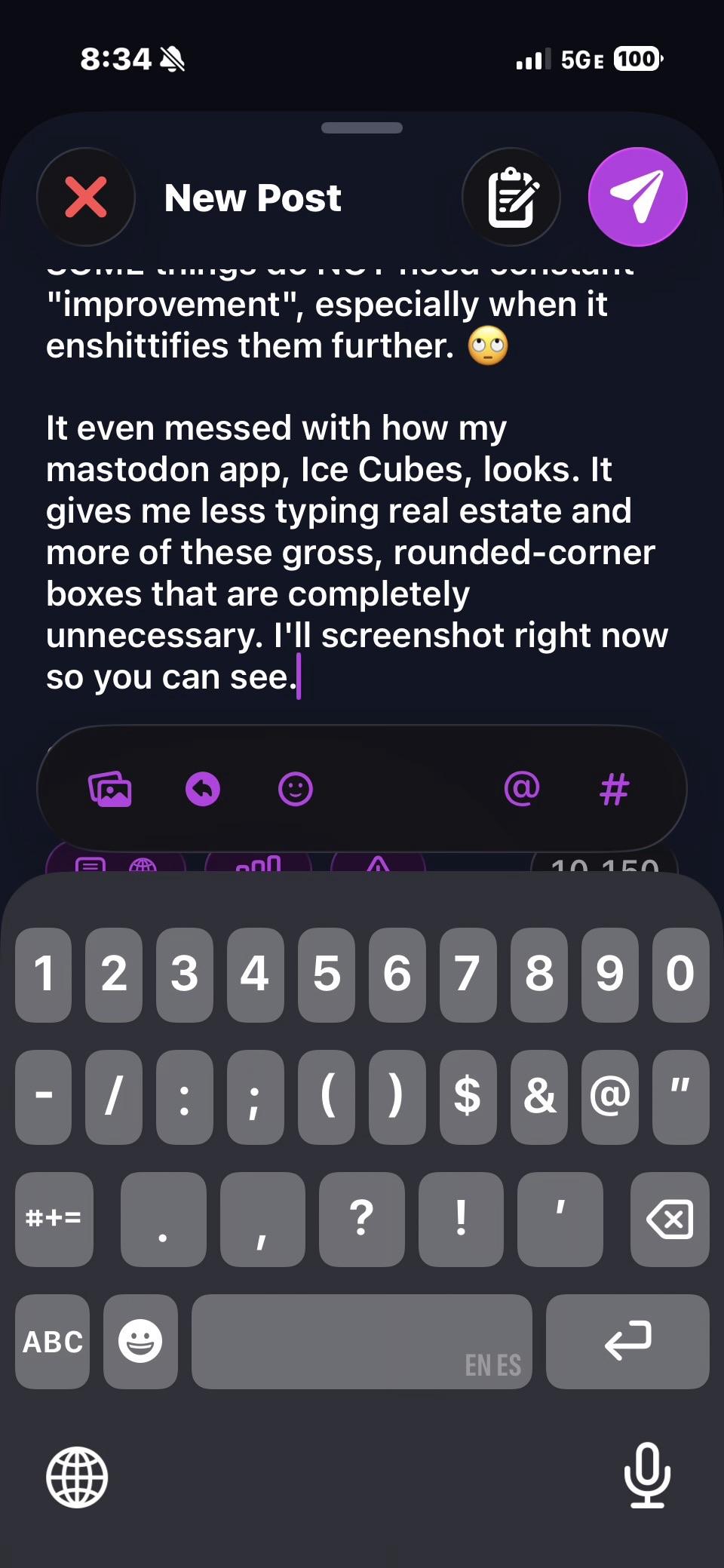Attach a photo from the gallery
Viewport: 724px width, 1568px height.
pyautogui.click(x=110, y=790)
